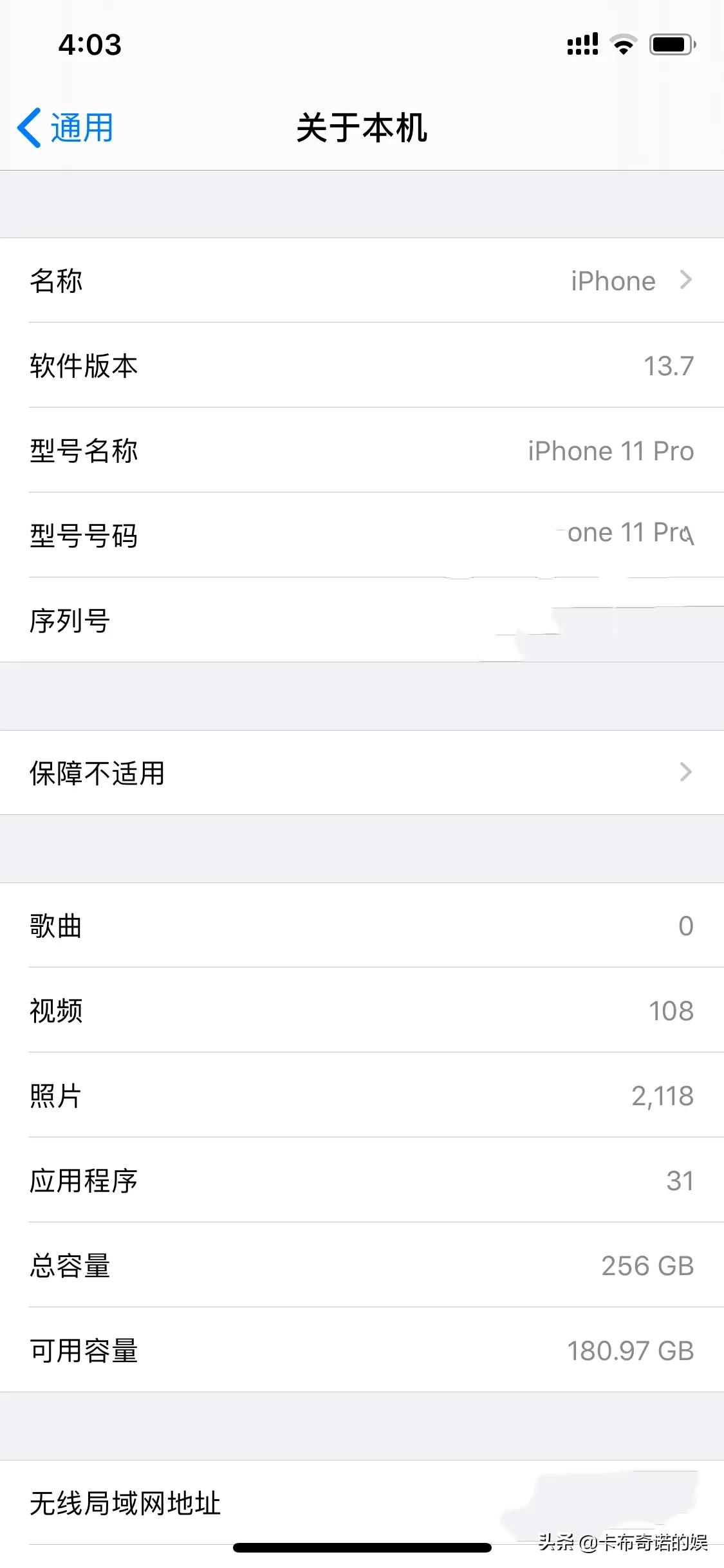The height and width of the screenshot is (1568, 724).
Task: Tap the battery icon in status bar
Action: click(x=669, y=42)
